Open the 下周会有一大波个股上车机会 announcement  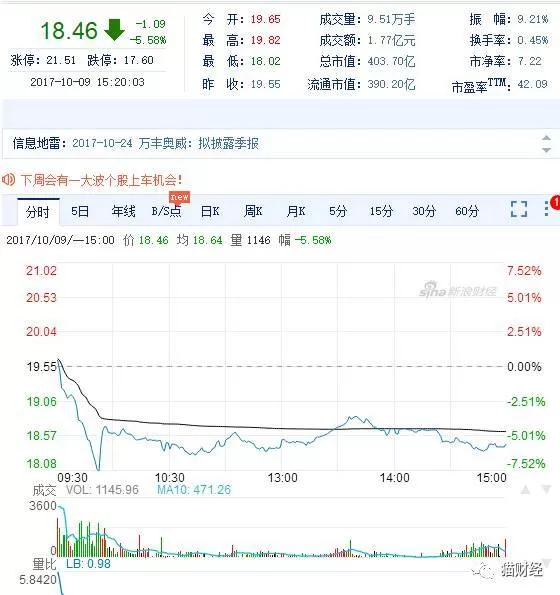101,180
